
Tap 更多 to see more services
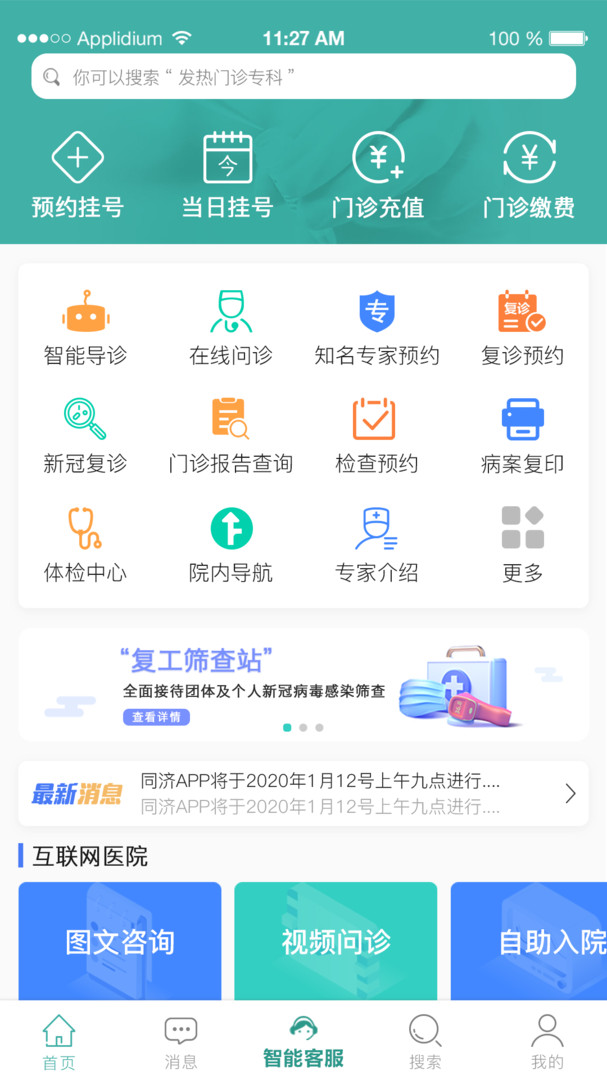(x=522, y=544)
